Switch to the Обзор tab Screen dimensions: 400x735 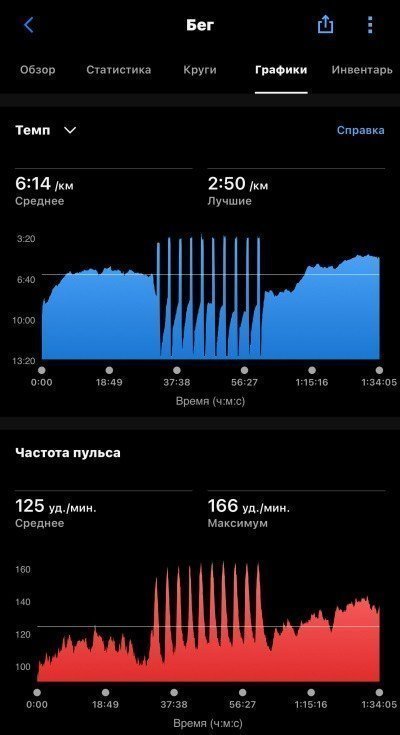pyautogui.click(x=38, y=70)
